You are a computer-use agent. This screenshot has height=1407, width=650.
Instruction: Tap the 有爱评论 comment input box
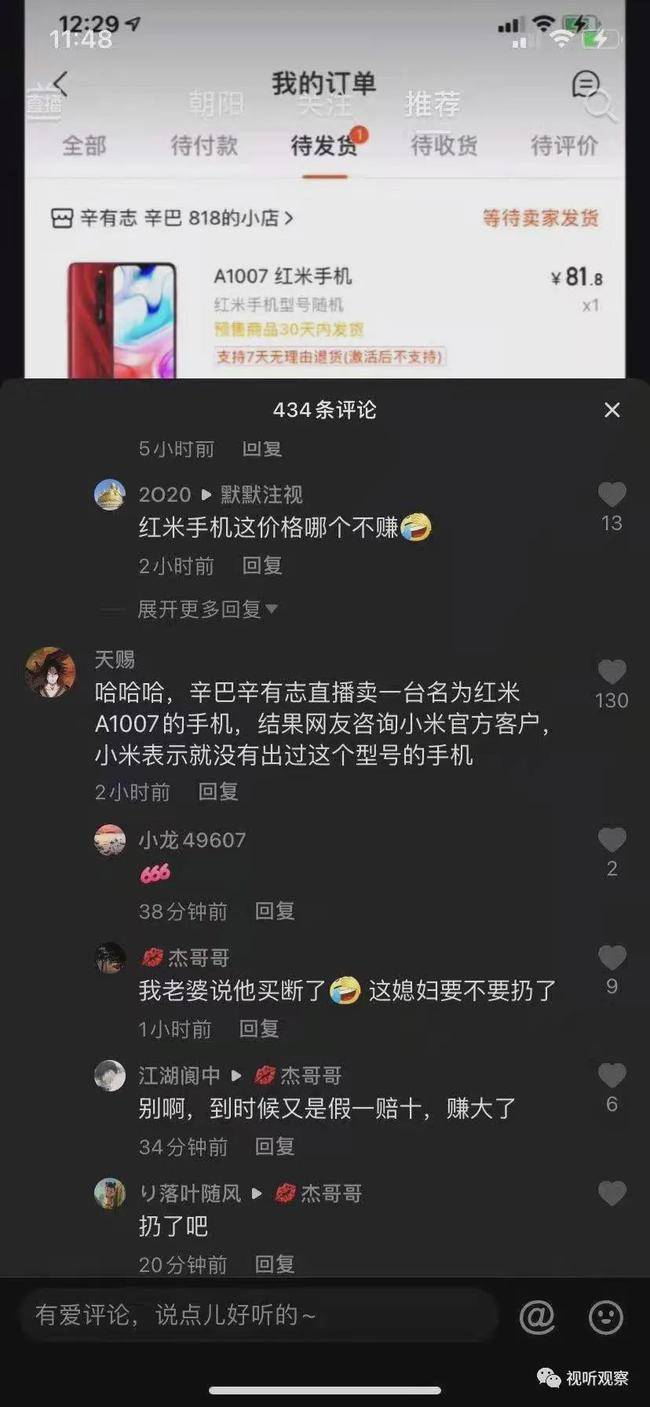coord(258,1315)
